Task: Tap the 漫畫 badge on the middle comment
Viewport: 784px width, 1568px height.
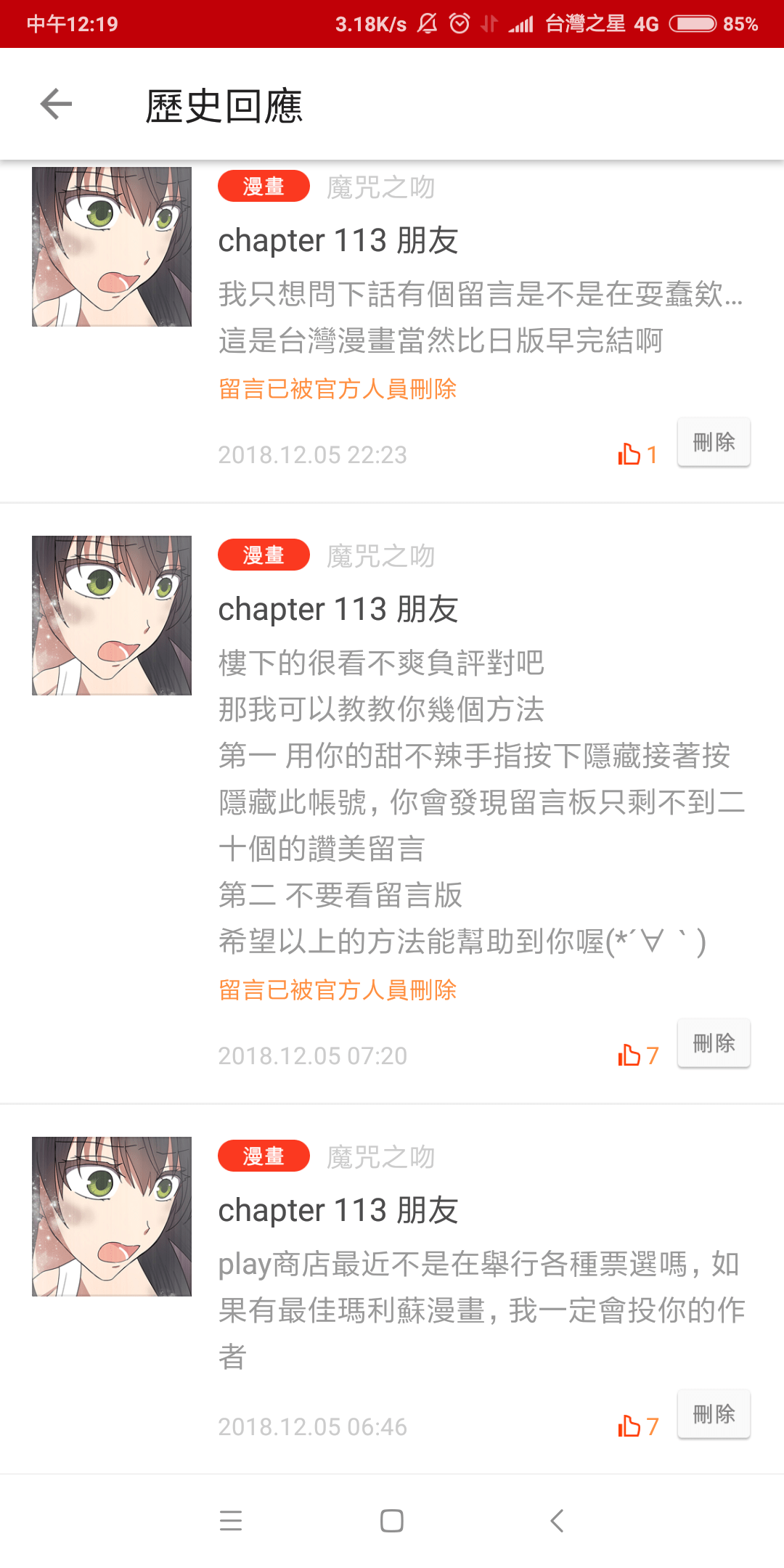Action: tap(263, 554)
